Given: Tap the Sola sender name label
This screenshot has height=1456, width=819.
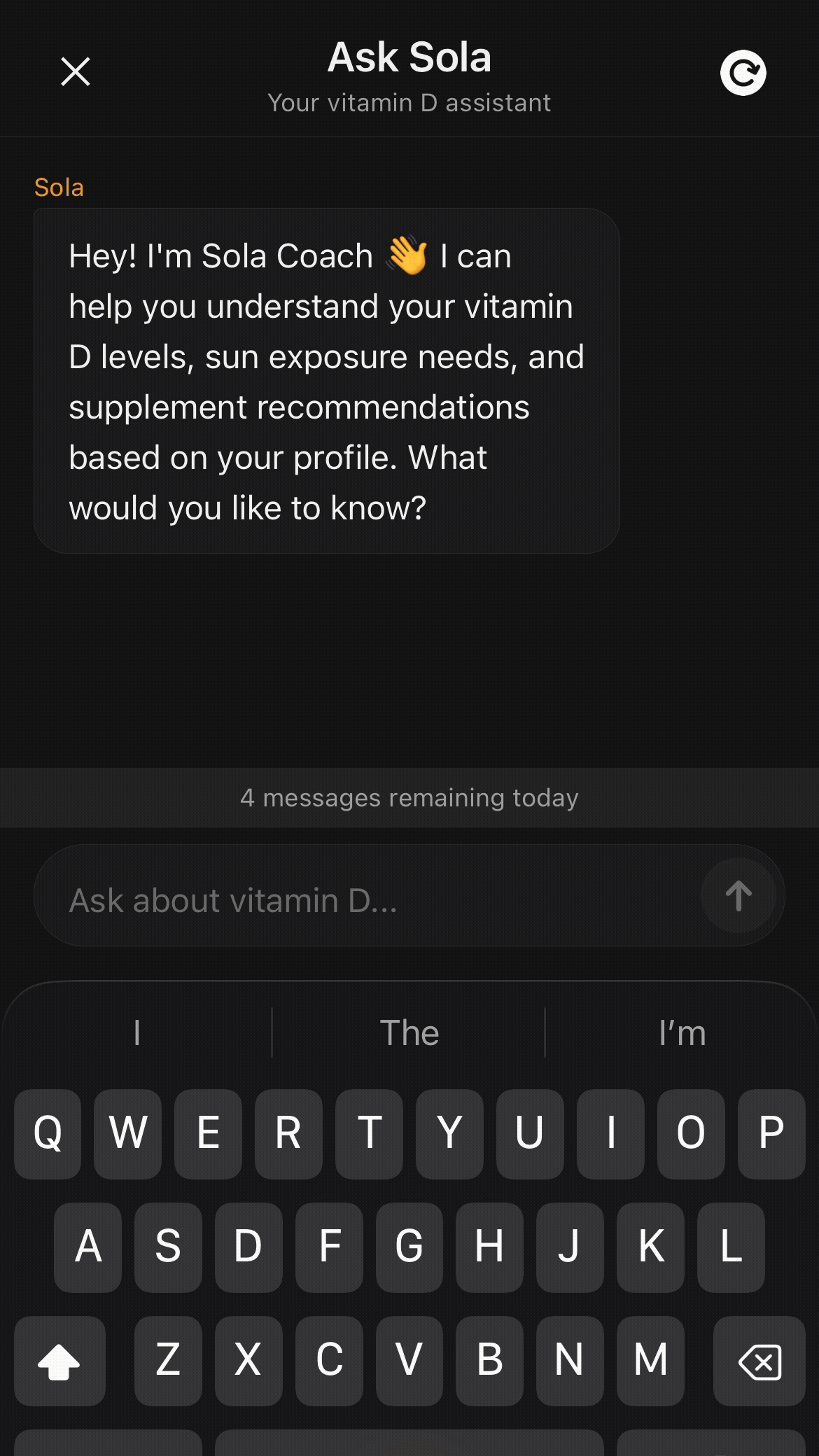Looking at the screenshot, I should click(x=59, y=186).
